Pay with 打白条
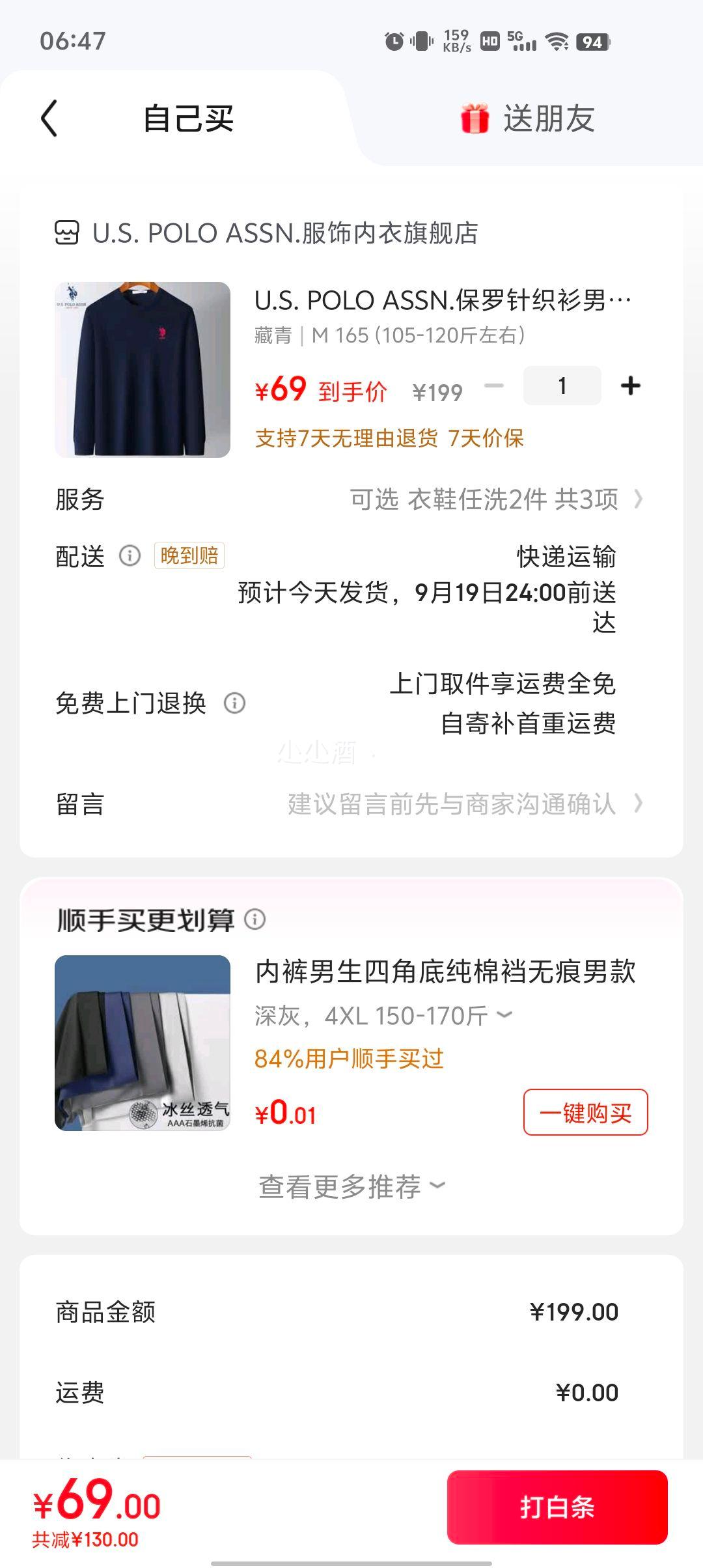 [557, 1507]
